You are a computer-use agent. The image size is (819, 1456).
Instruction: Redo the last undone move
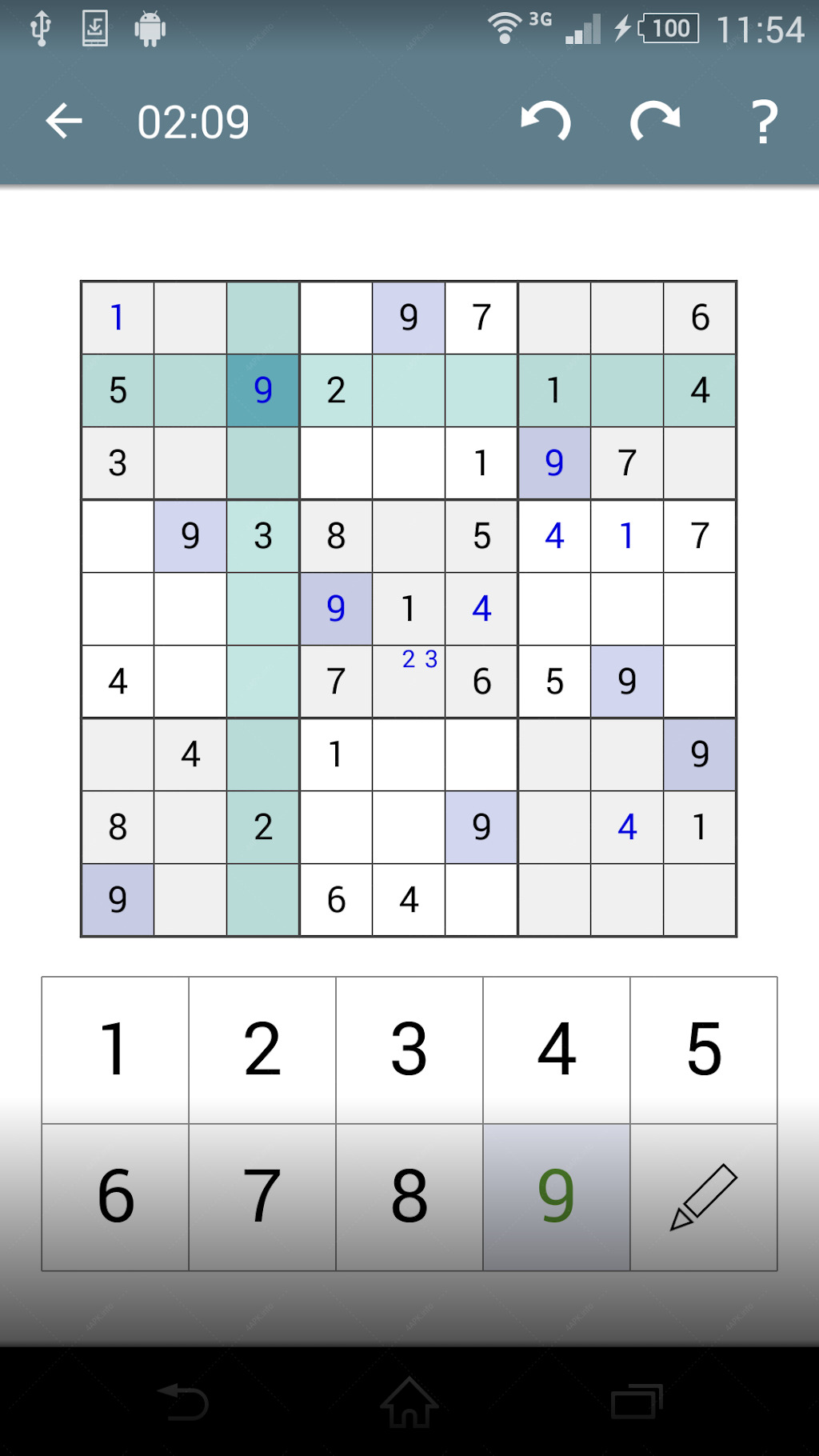(x=655, y=122)
